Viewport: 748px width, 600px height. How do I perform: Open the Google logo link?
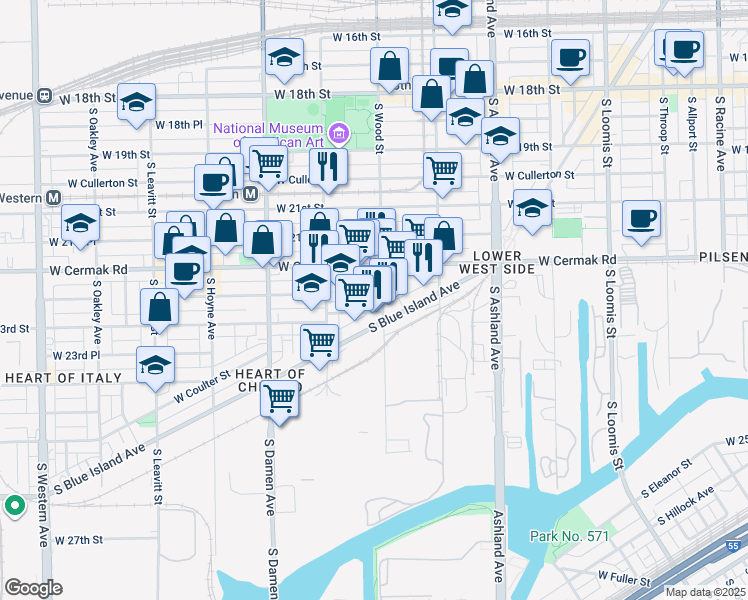click(33, 587)
